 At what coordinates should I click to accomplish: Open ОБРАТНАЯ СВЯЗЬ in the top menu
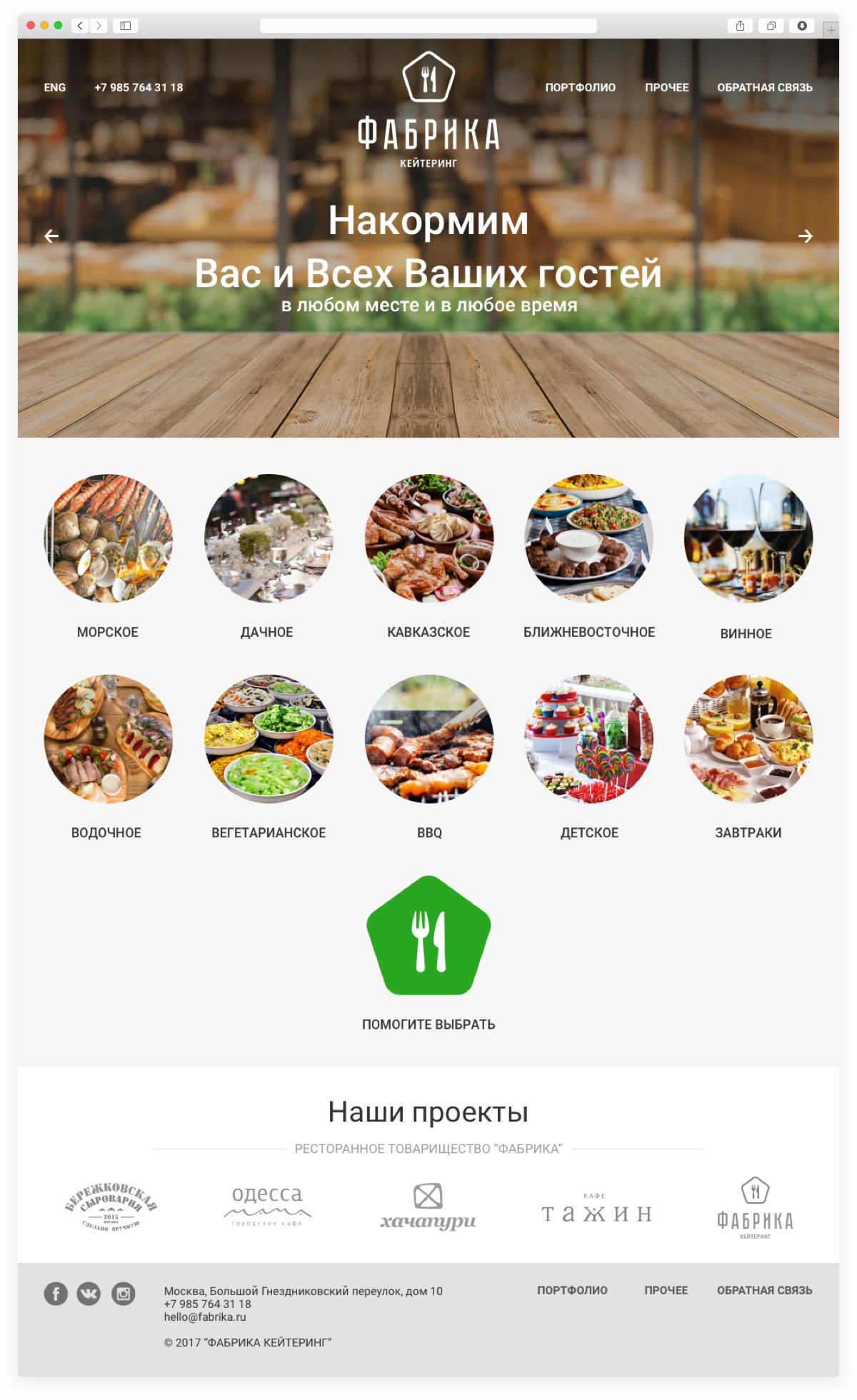click(764, 87)
